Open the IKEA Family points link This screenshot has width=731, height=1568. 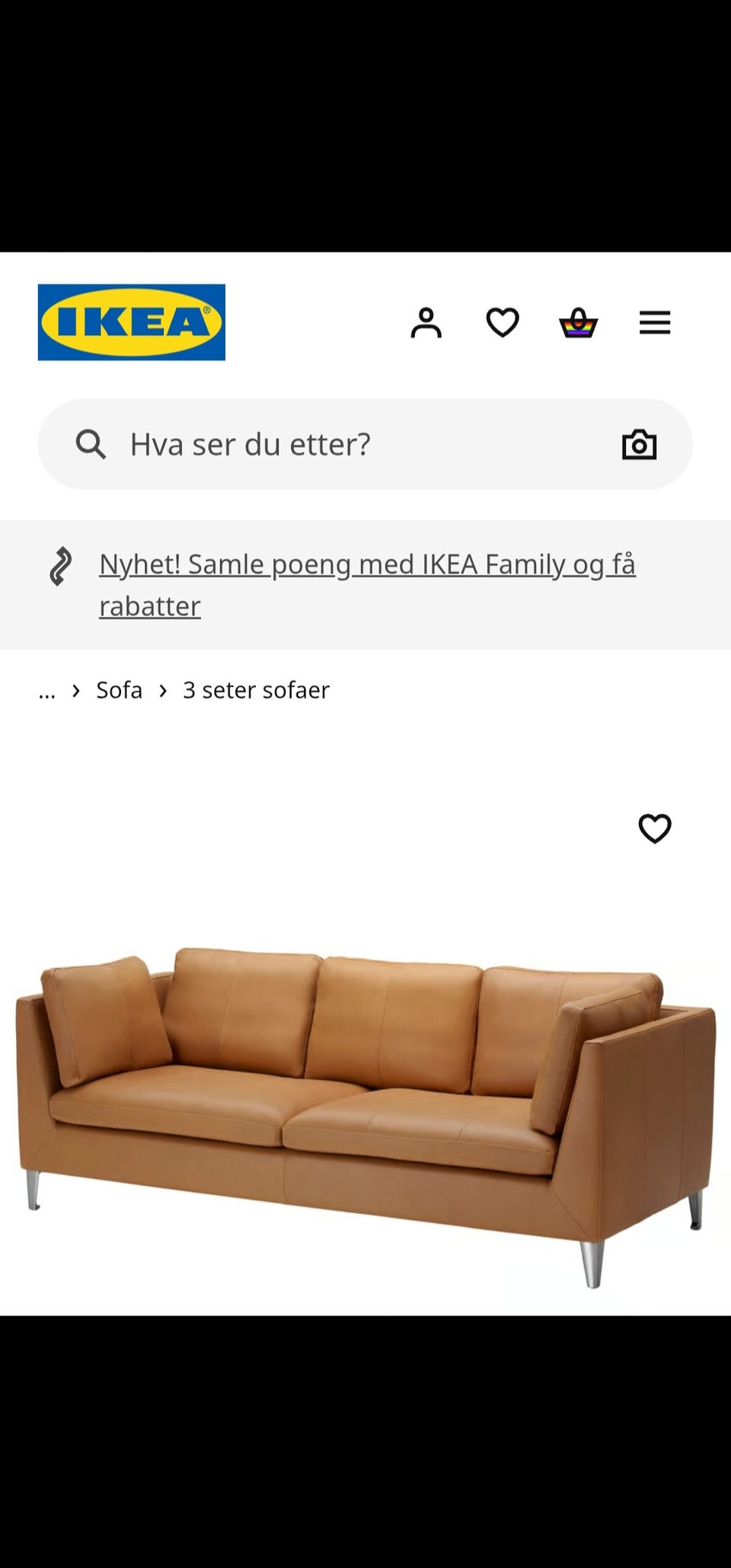(x=367, y=585)
